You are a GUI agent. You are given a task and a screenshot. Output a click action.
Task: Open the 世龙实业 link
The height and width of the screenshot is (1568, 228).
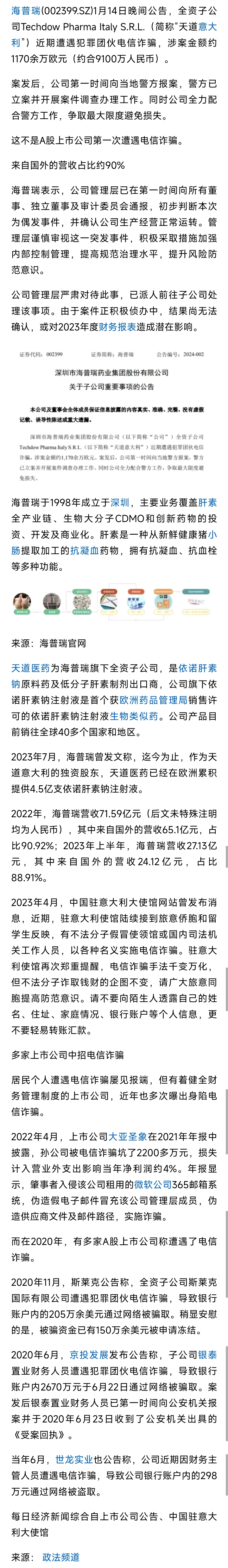74,1459
